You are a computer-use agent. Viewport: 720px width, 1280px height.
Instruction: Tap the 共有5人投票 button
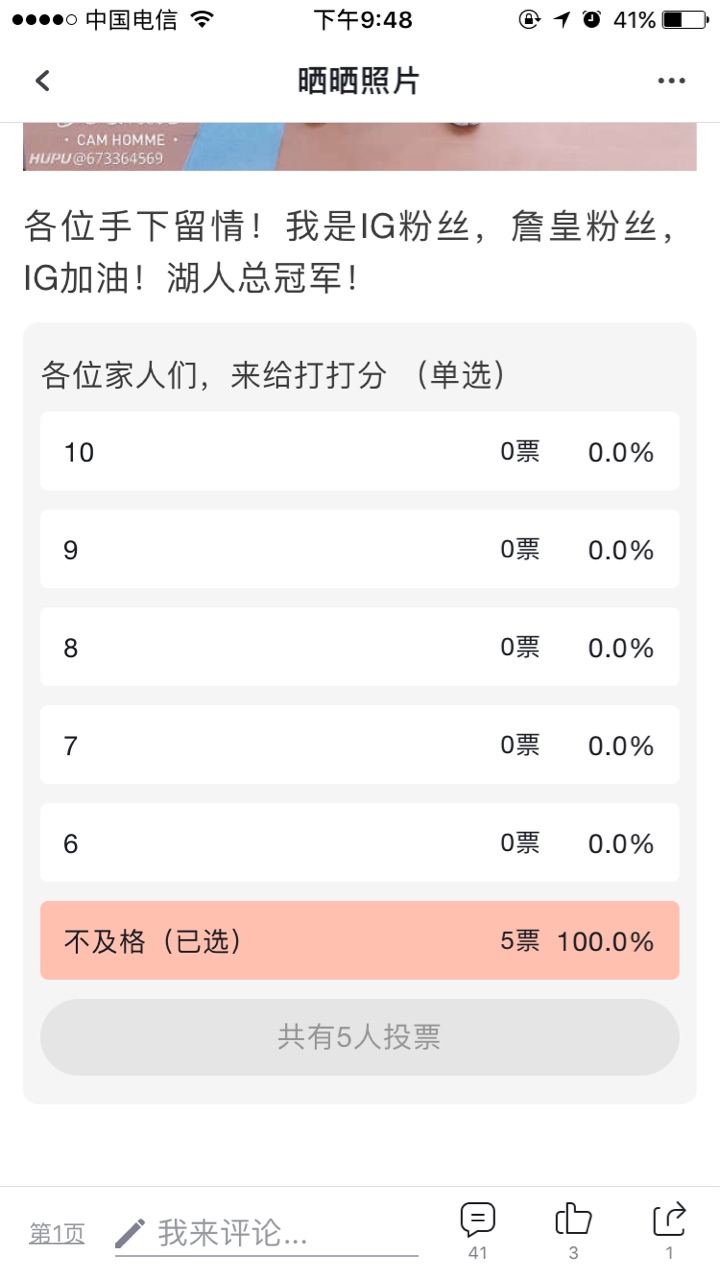[x=360, y=1037]
